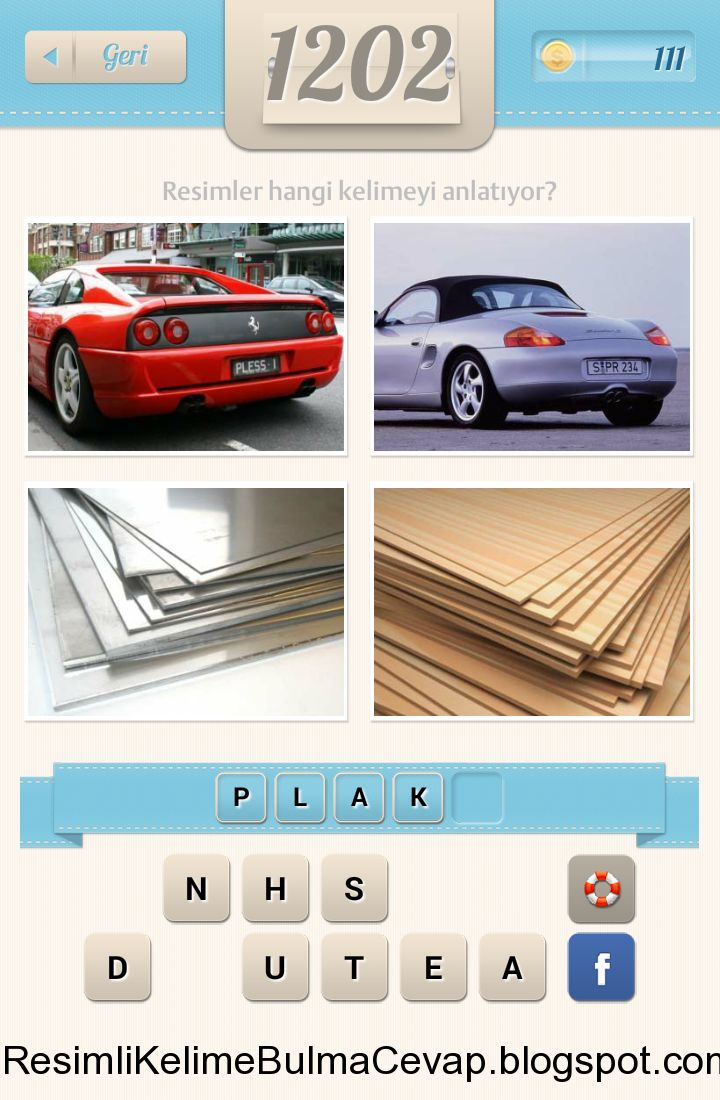Share the puzzle via the Facebook button
Viewport: 720px width, 1100px height.
pyautogui.click(x=601, y=967)
